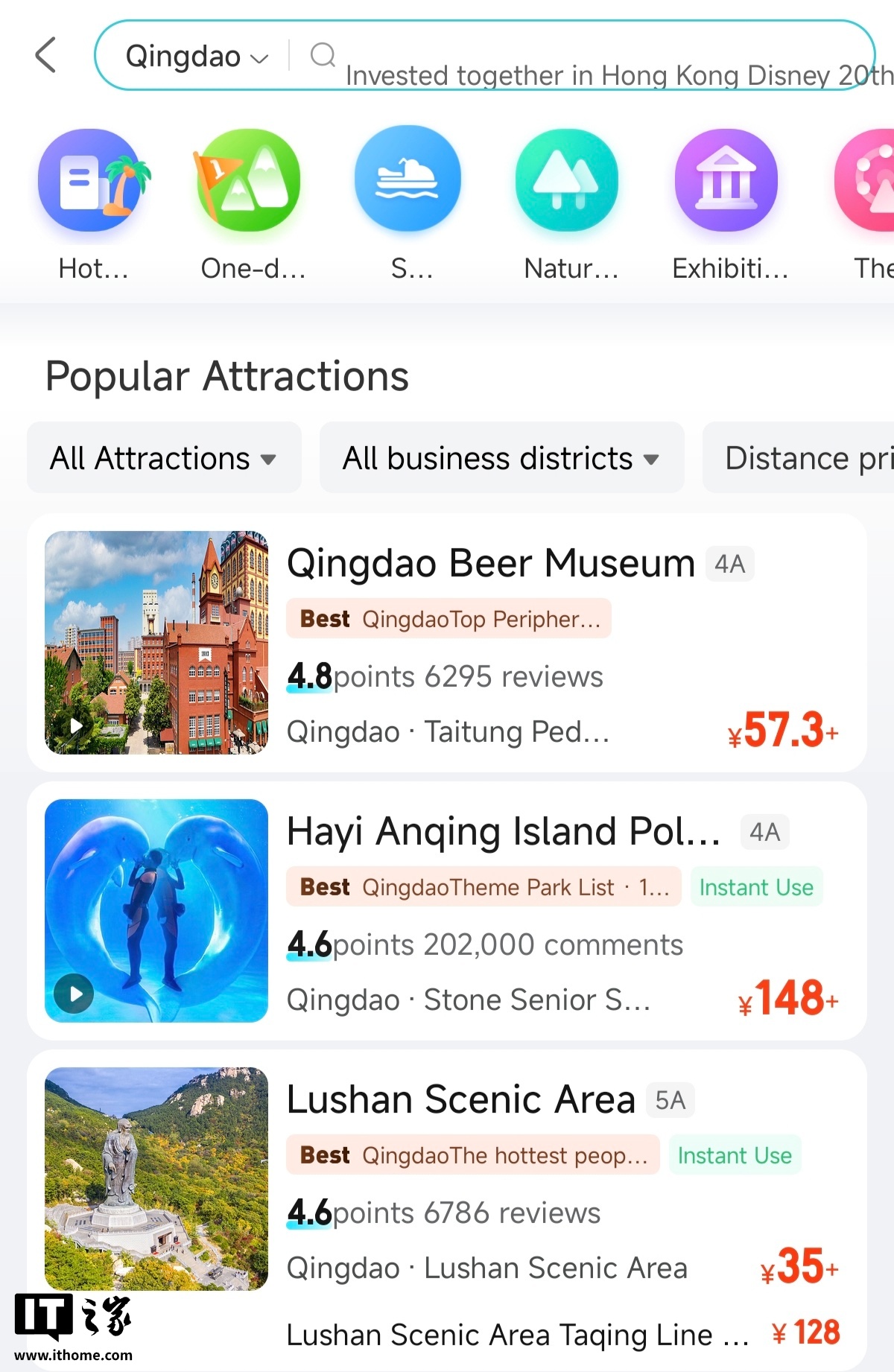The image size is (894, 1372).
Task: Expand the All Attractions filter
Action: pyautogui.click(x=164, y=458)
